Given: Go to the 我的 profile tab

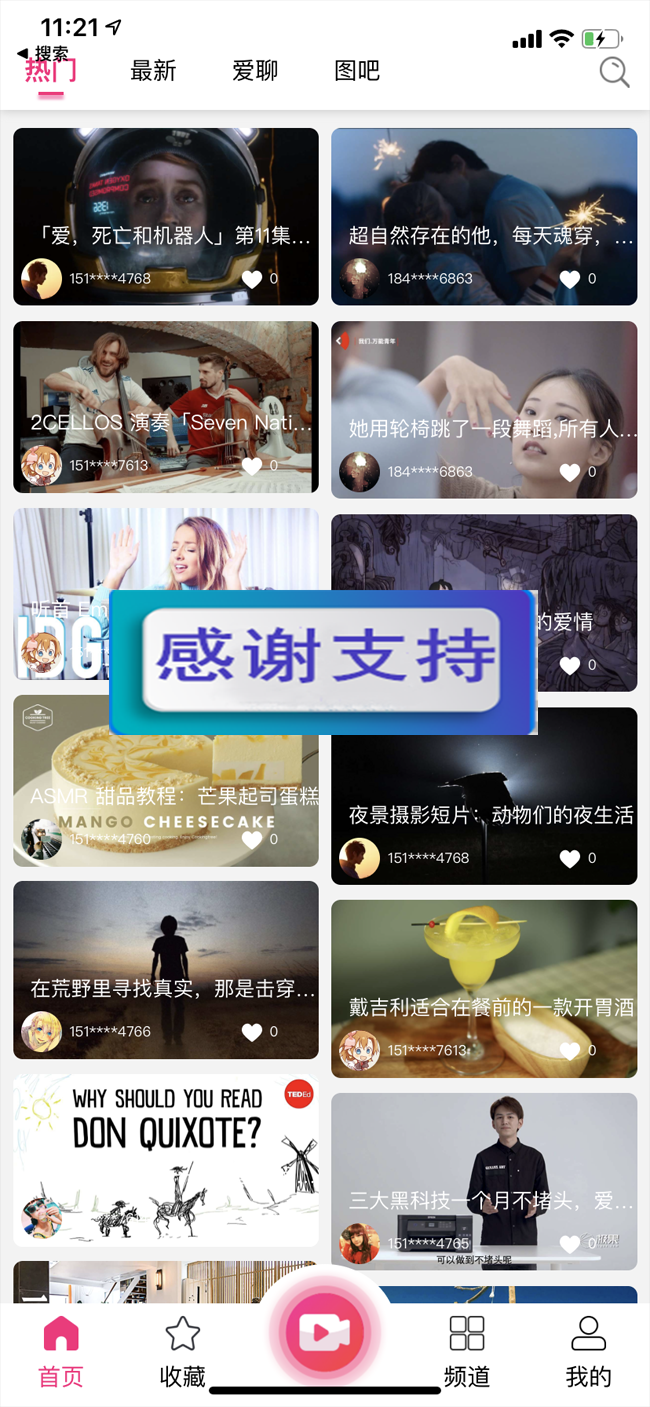Looking at the screenshot, I should coord(588,1352).
